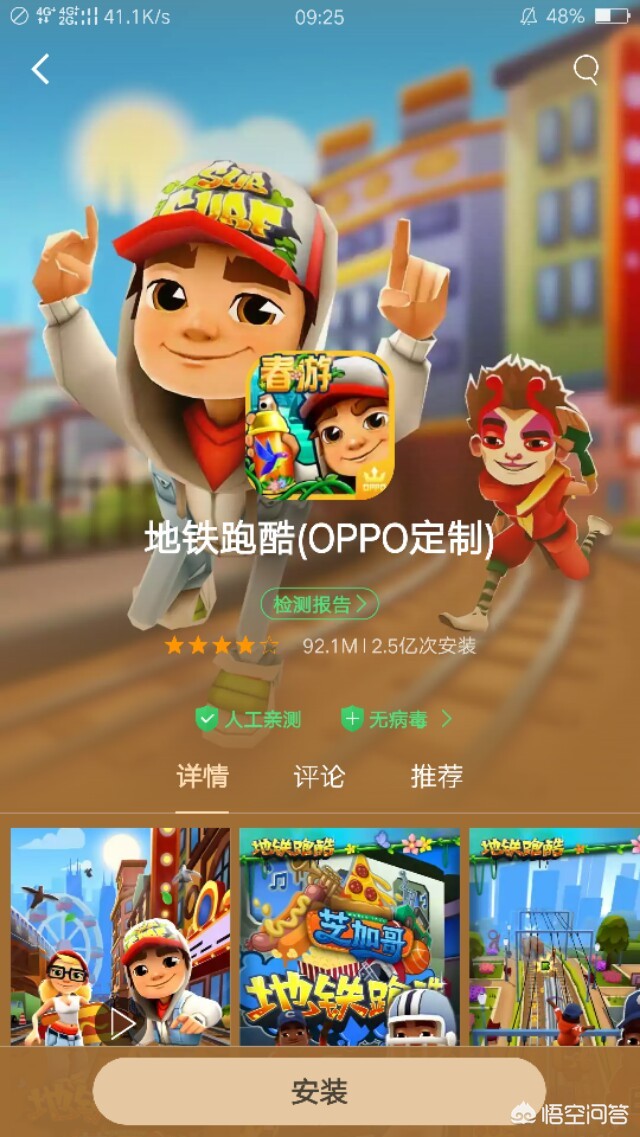The width and height of the screenshot is (640, 1137).
Task: Select the 详情 tab
Action: (202, 777)
